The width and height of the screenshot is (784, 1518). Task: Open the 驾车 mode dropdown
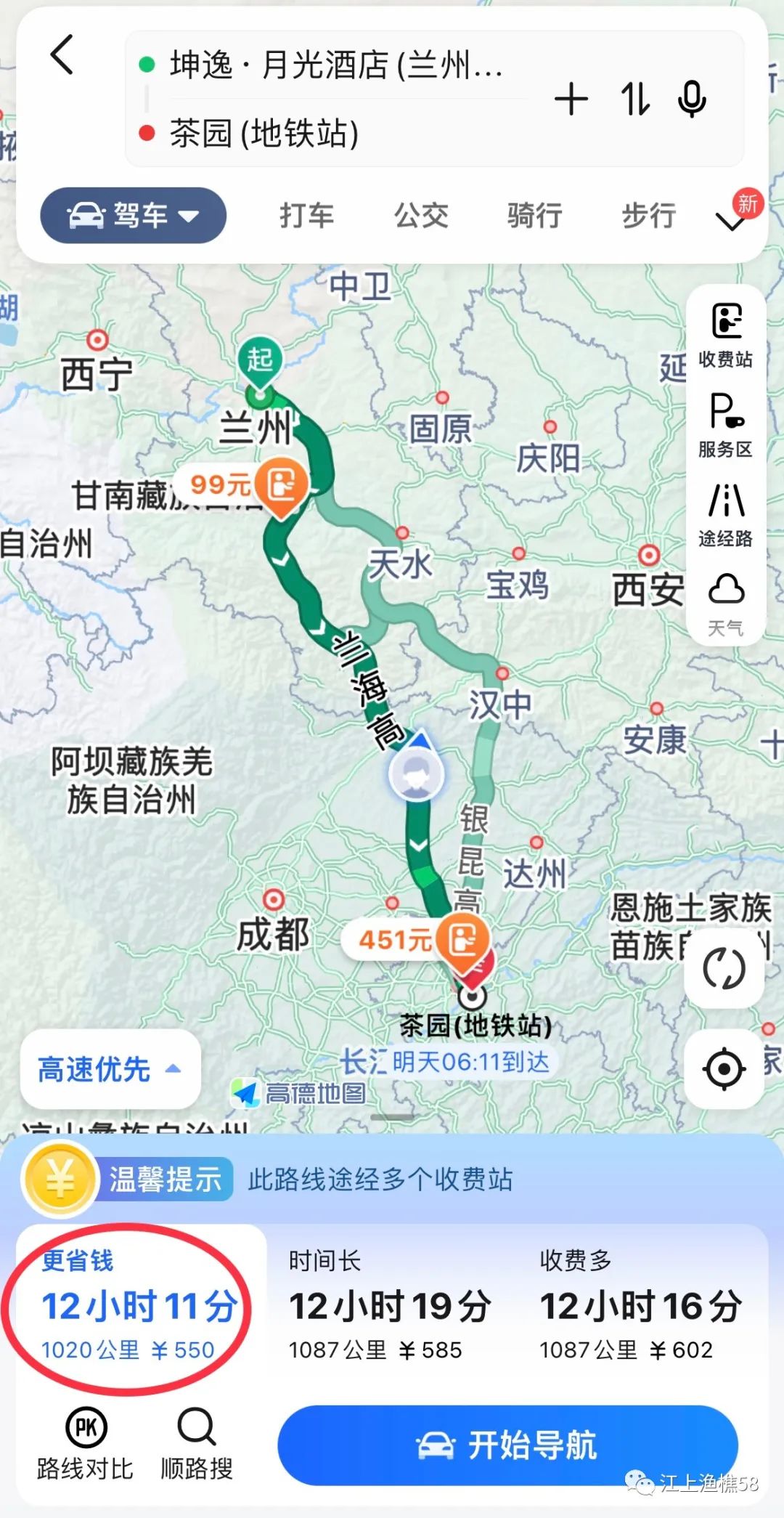pyautogui.click(x=134, y=216)
